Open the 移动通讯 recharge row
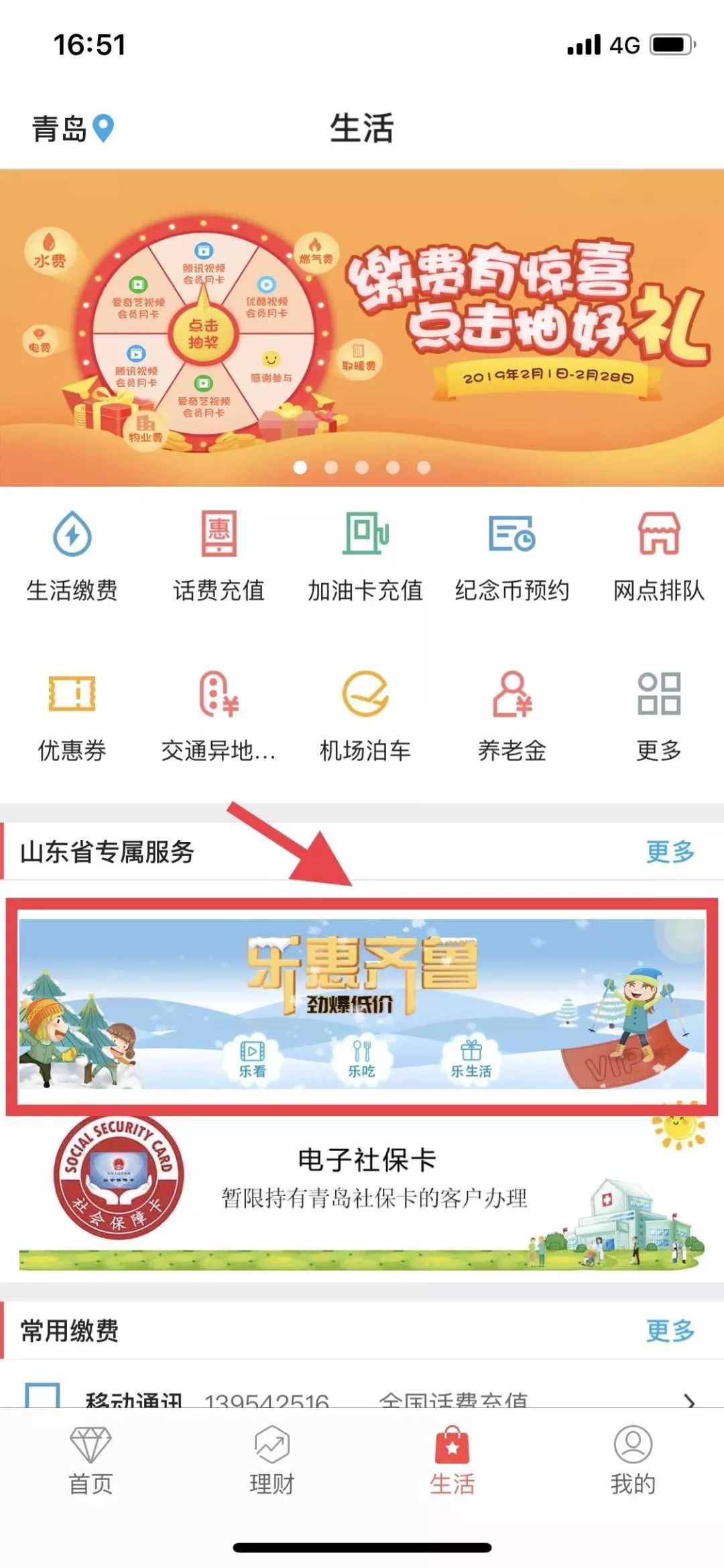Image resolution: width=724 pixels, height=1568 pixels. click(x=362, y=1398)
